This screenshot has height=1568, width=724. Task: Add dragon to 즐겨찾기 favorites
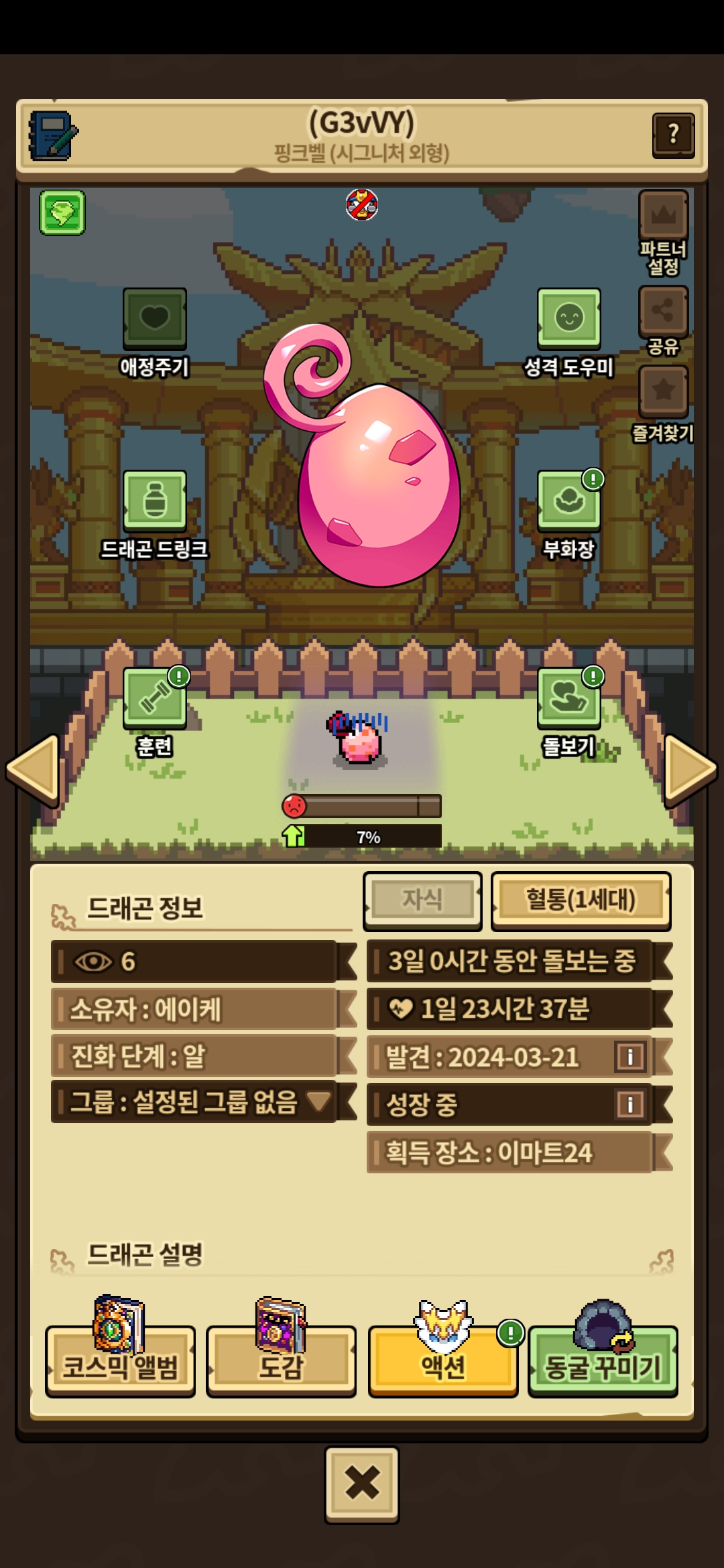[663, 391]
